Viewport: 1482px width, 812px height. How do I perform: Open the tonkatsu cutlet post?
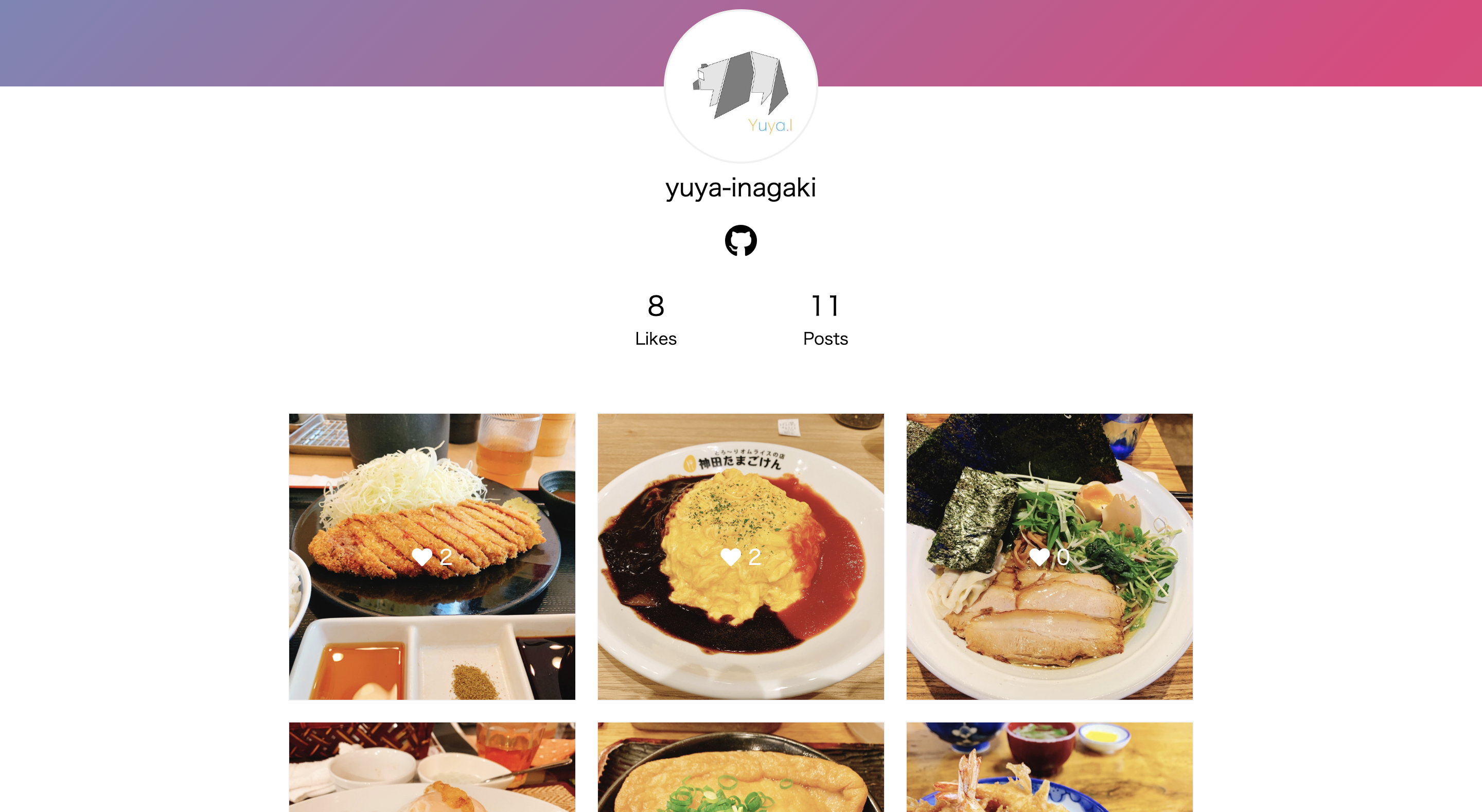(x=432, y=556)
